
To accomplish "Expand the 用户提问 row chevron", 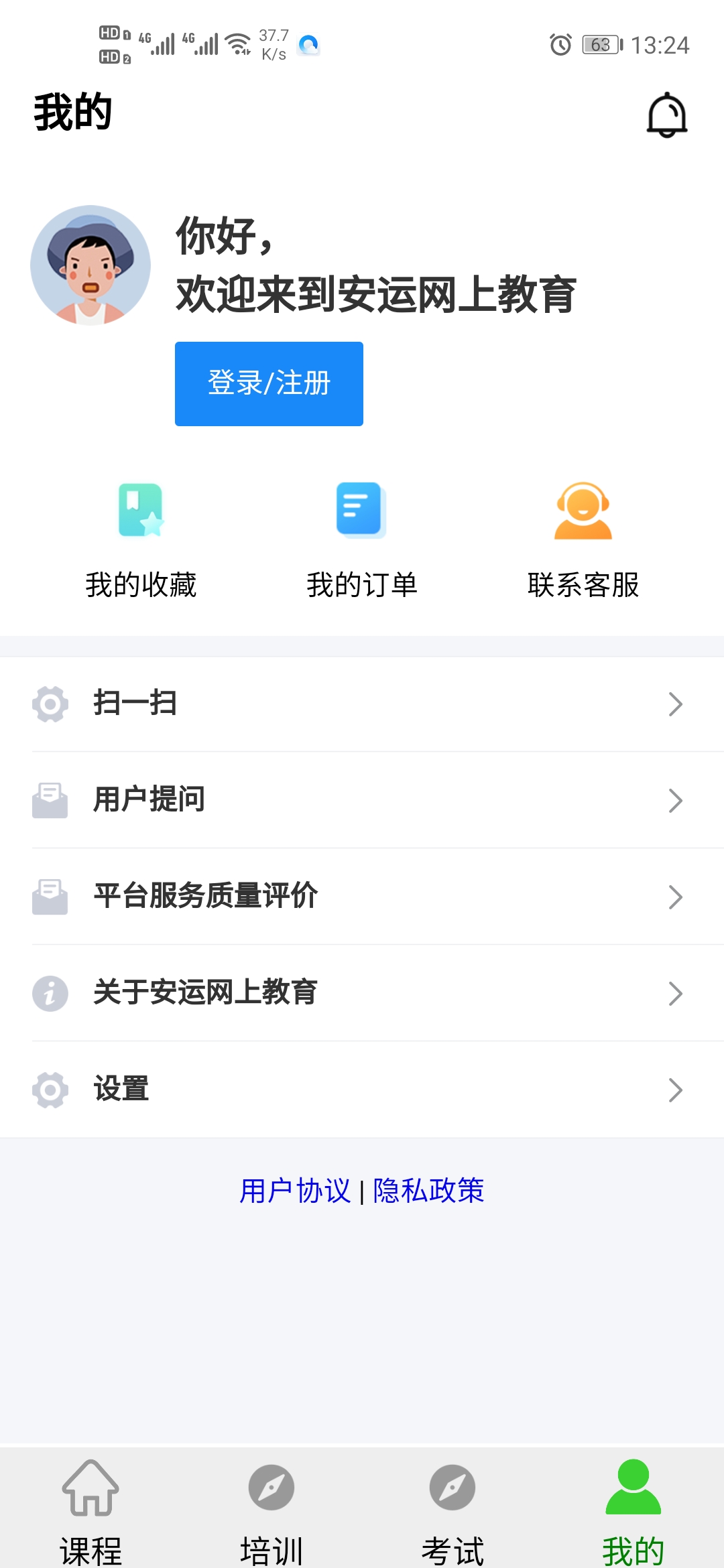I will (674, 801).
